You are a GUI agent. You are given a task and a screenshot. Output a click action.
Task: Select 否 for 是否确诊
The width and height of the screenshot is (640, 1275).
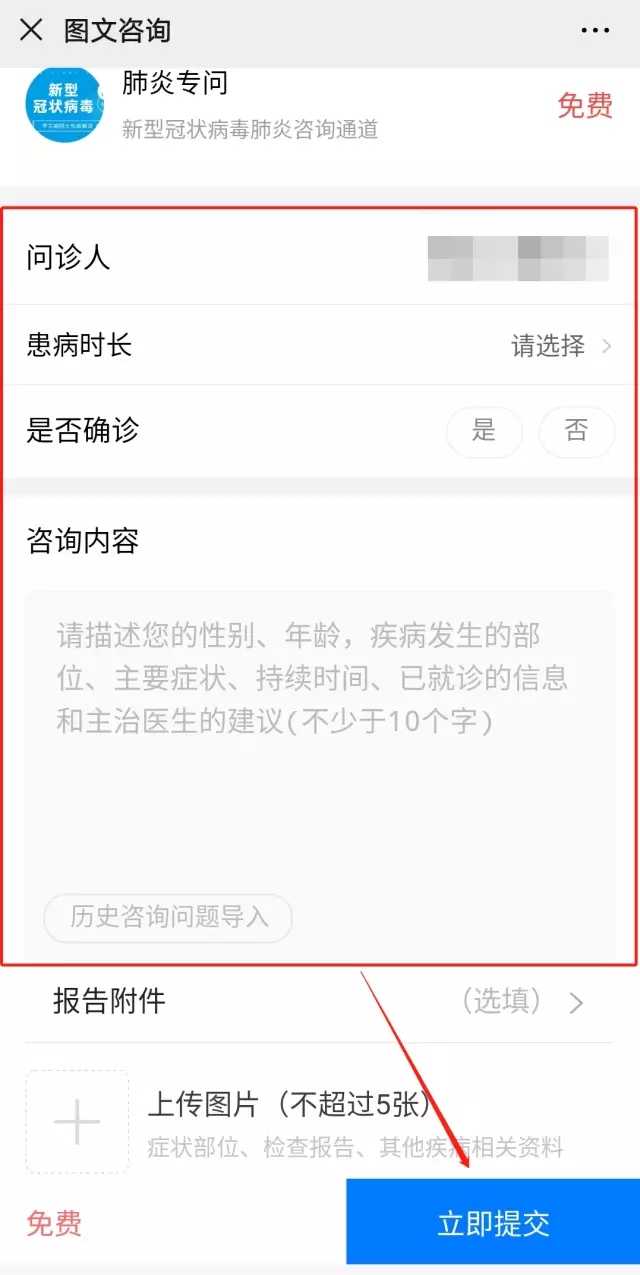[576, 432]
